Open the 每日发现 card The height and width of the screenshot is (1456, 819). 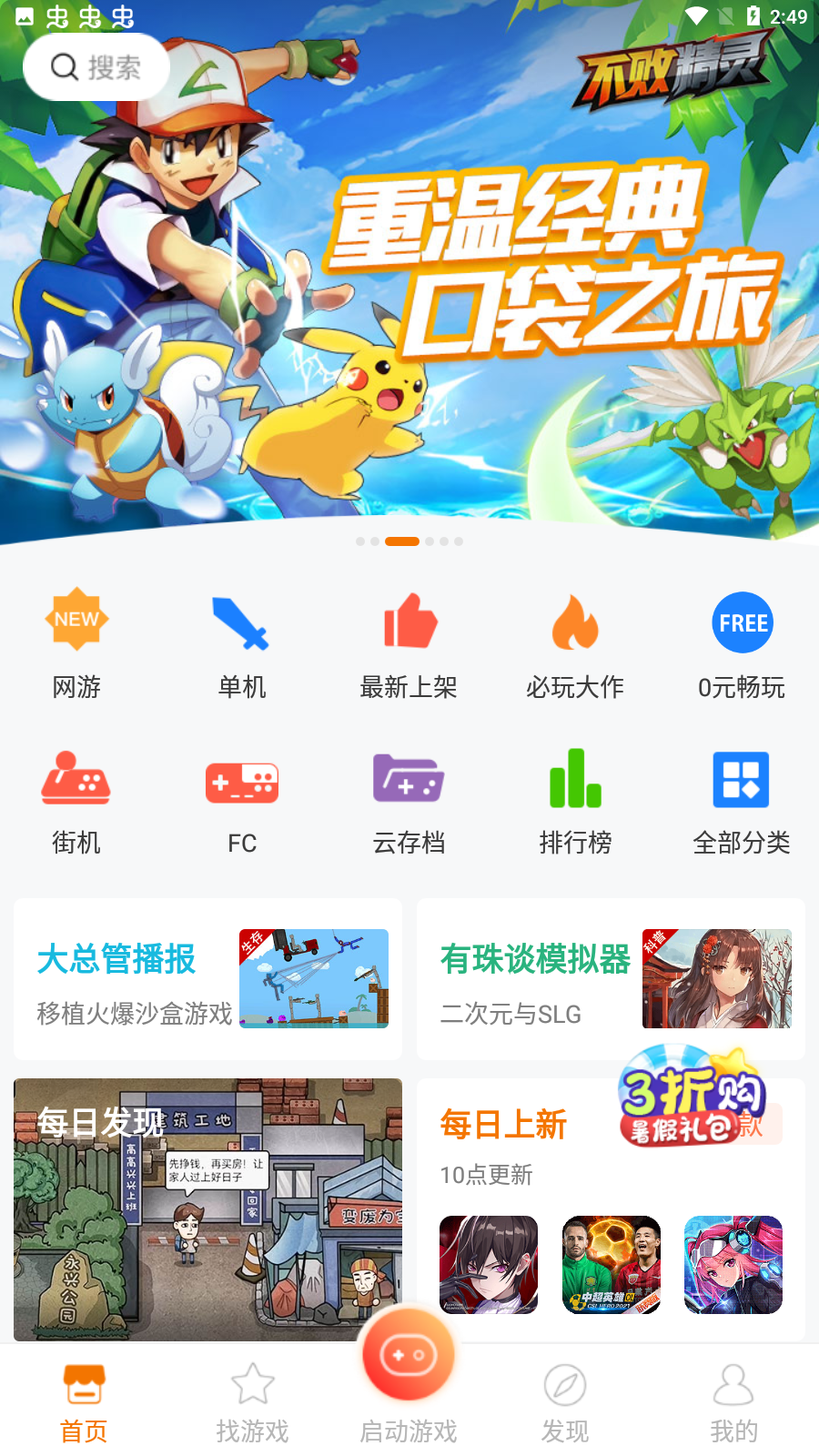pos(207,1208)
